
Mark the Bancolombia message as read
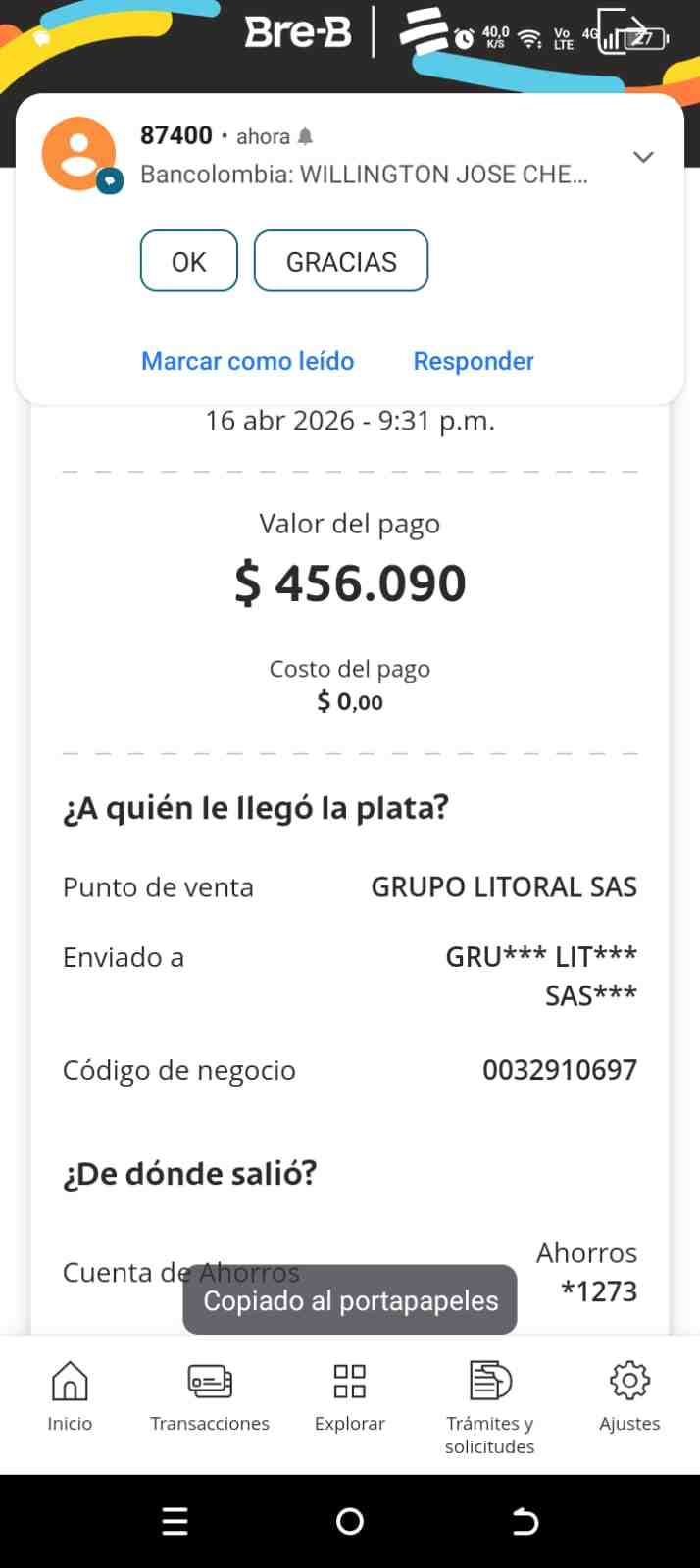tap(248, 361)
